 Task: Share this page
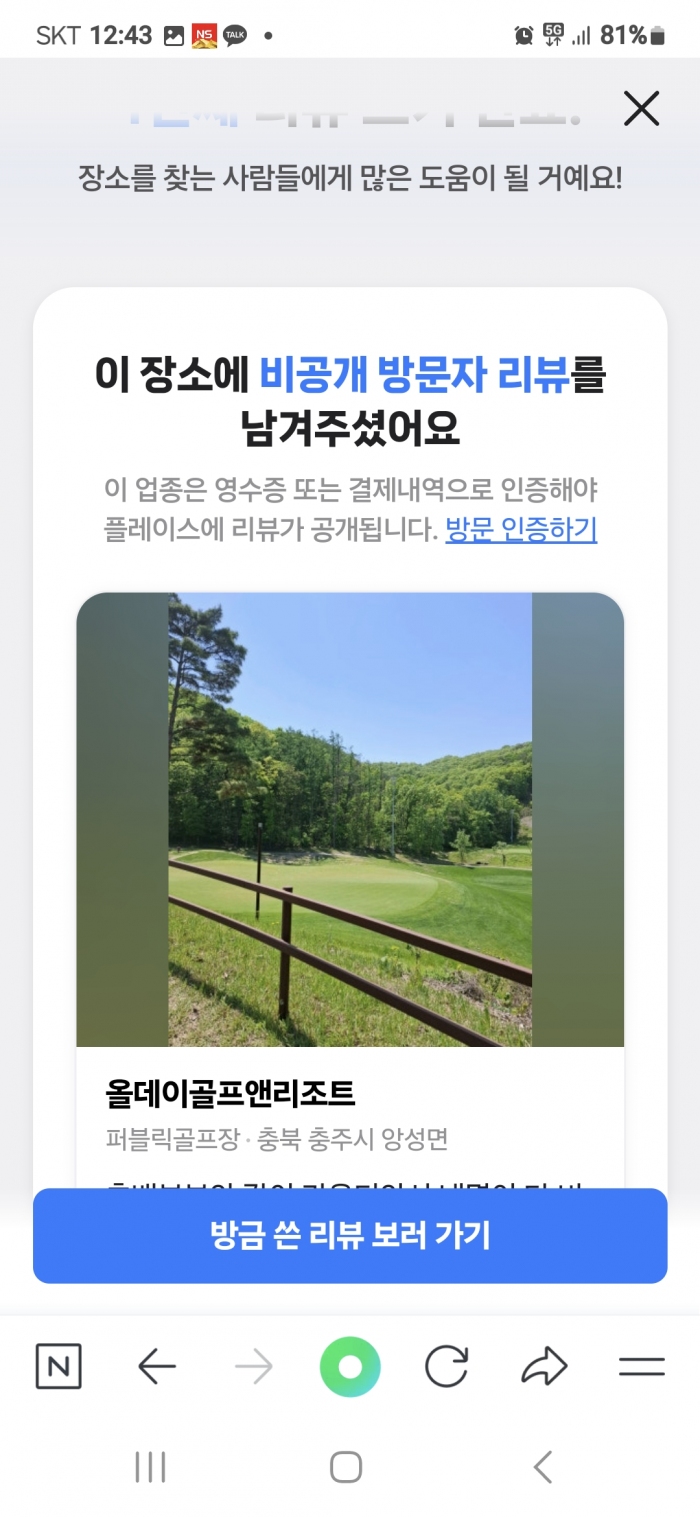(x=544, y=1367)
